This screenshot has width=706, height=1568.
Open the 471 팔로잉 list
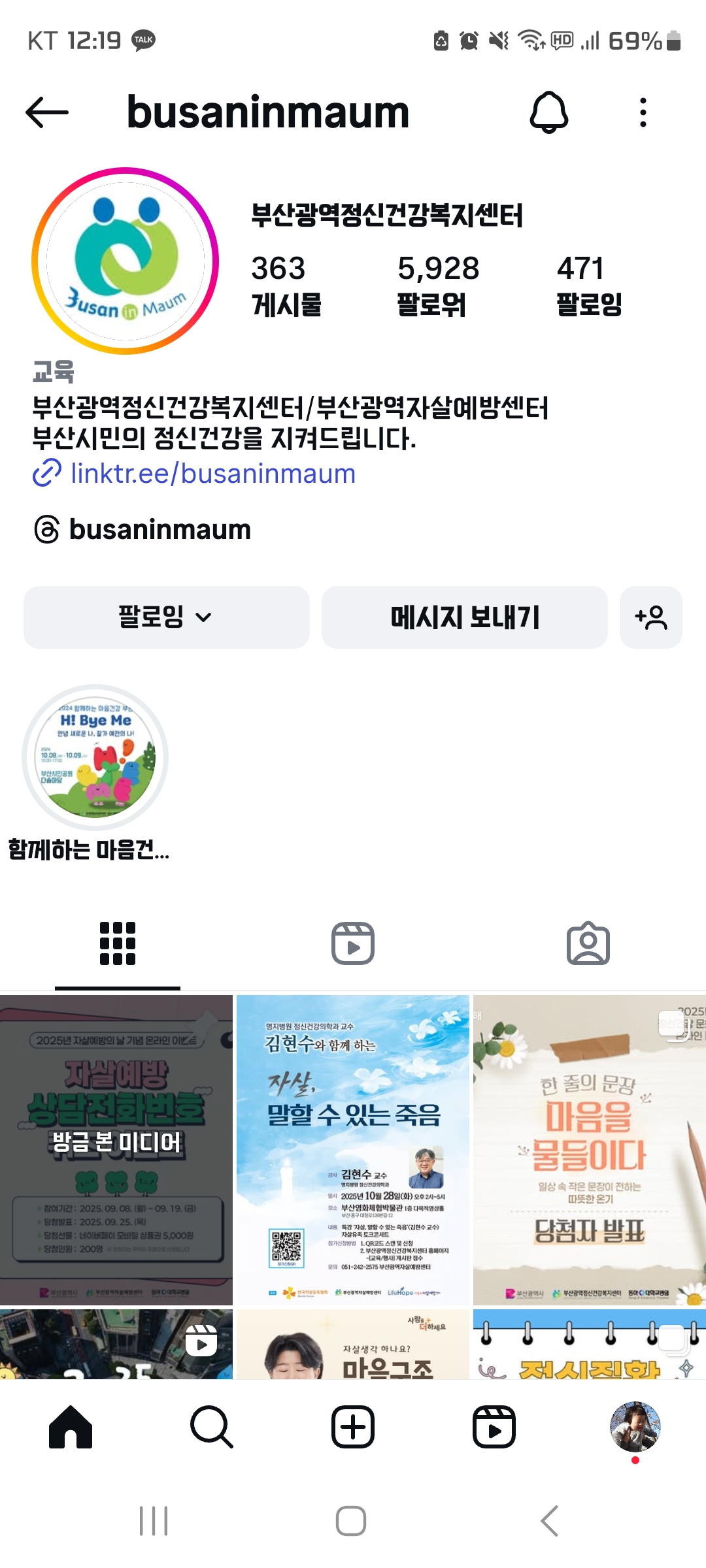588,286
